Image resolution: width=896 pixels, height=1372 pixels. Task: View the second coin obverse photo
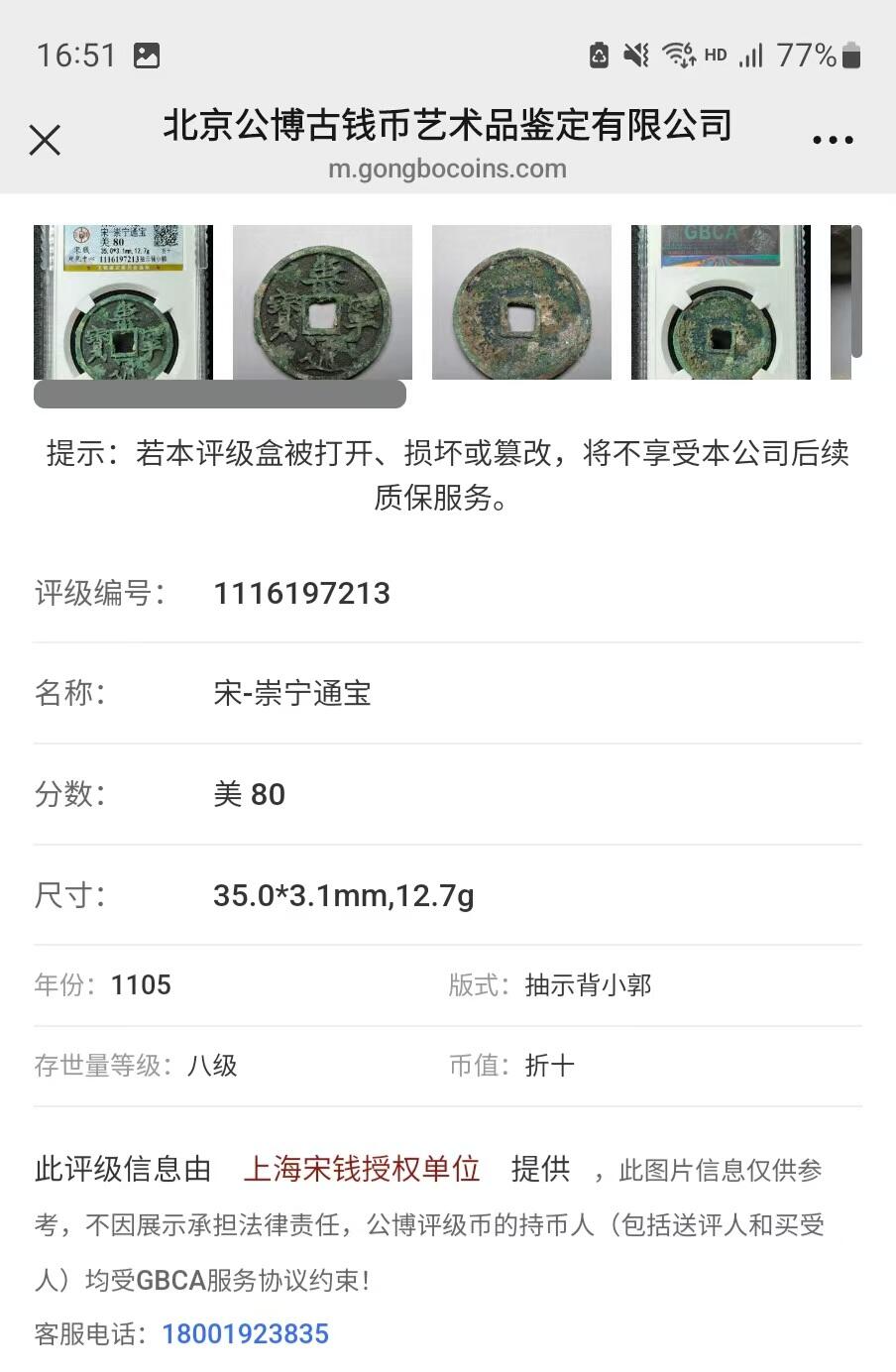click(x=323, y=302)
